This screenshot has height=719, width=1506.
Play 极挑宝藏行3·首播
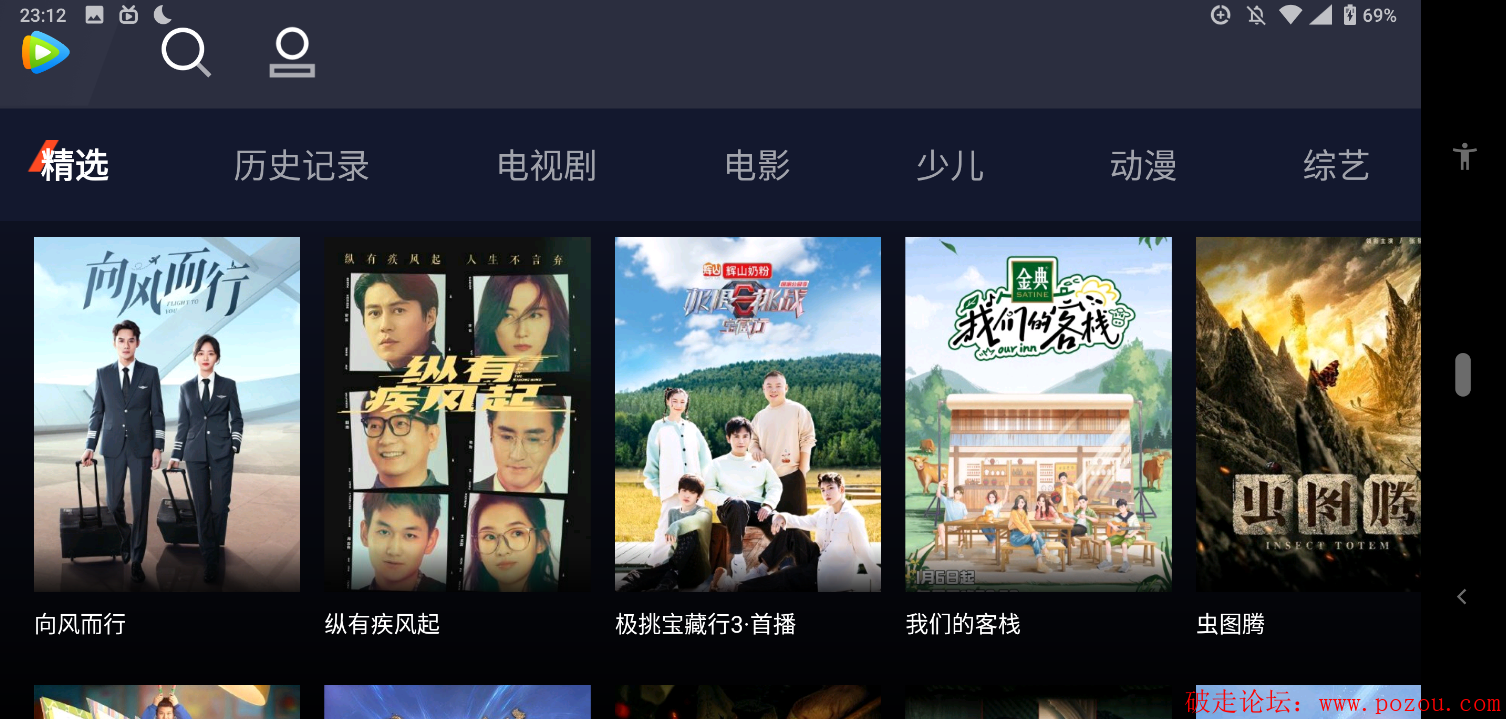pyautogui.click(x=748, y=414)
